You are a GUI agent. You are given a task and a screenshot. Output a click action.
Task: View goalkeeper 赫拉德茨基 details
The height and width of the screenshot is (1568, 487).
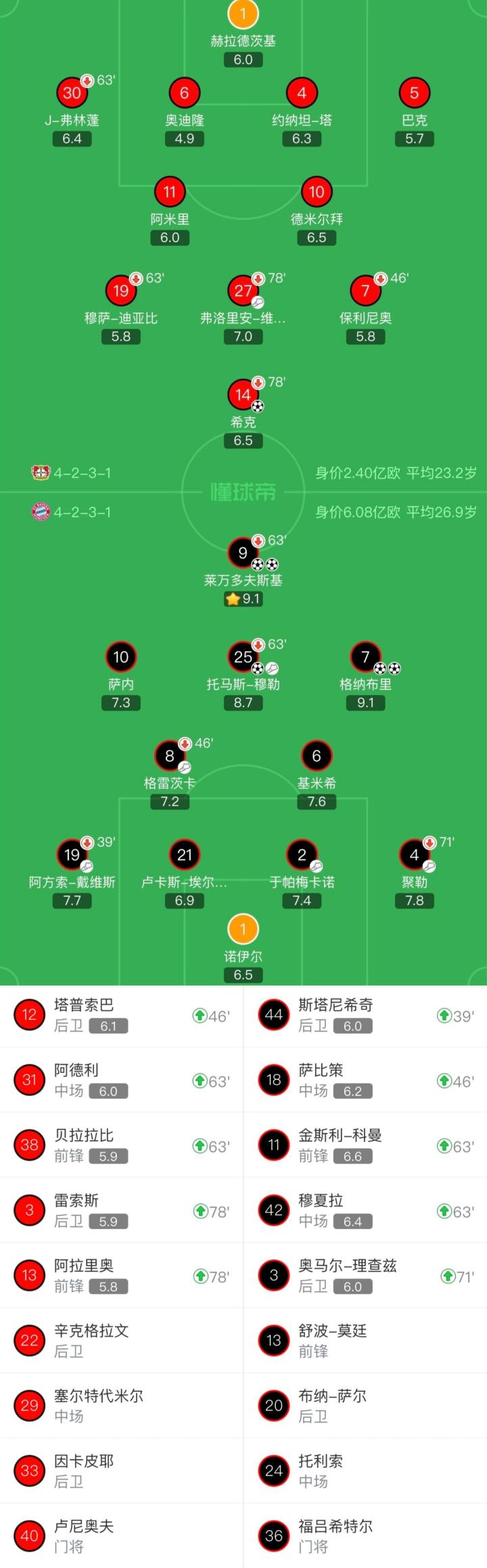point(243,14)
